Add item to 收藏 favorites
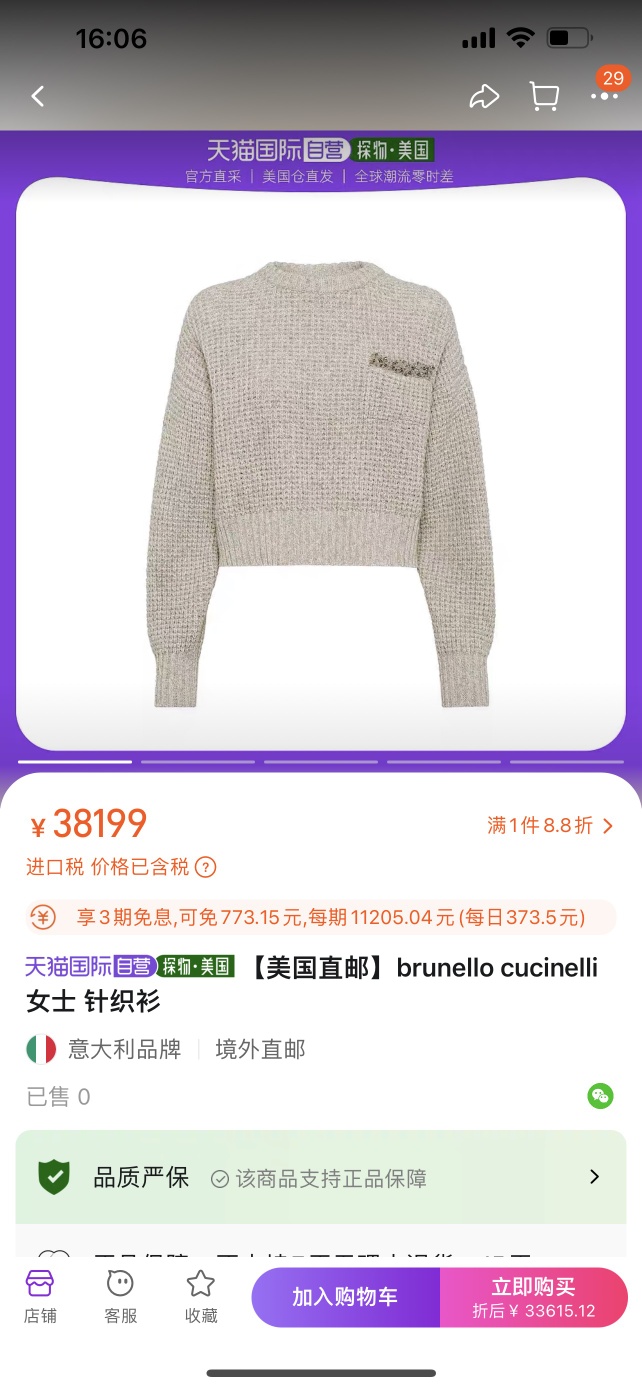642x1389 pixels. 201,1297
